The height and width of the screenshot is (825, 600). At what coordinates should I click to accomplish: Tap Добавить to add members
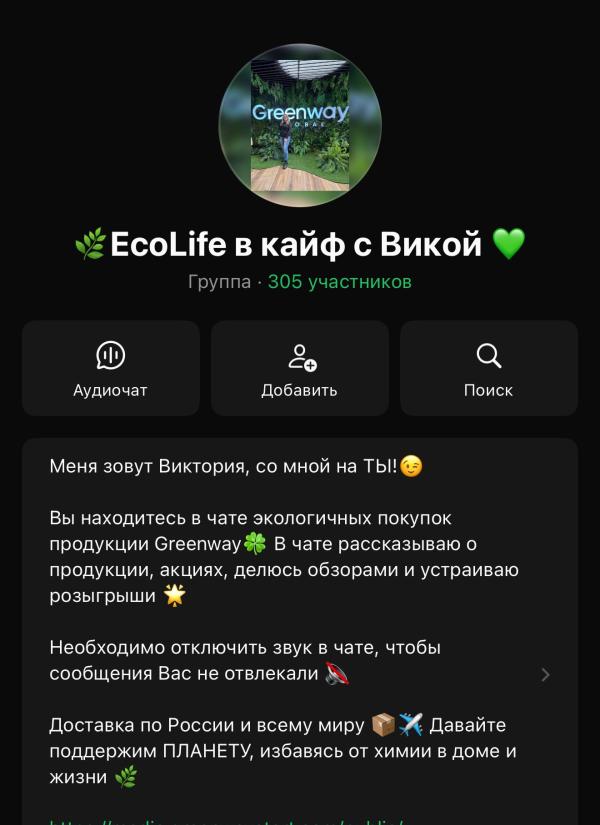pyautogui.click(x=300, y=368)
